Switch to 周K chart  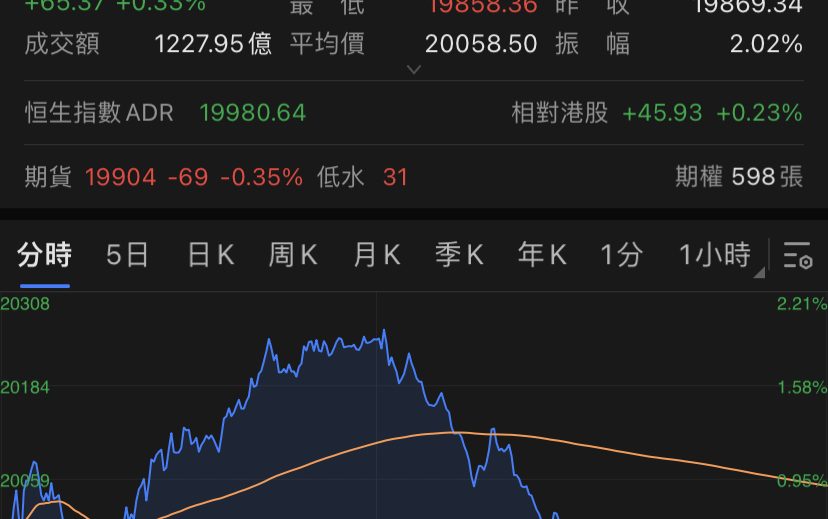293,256
